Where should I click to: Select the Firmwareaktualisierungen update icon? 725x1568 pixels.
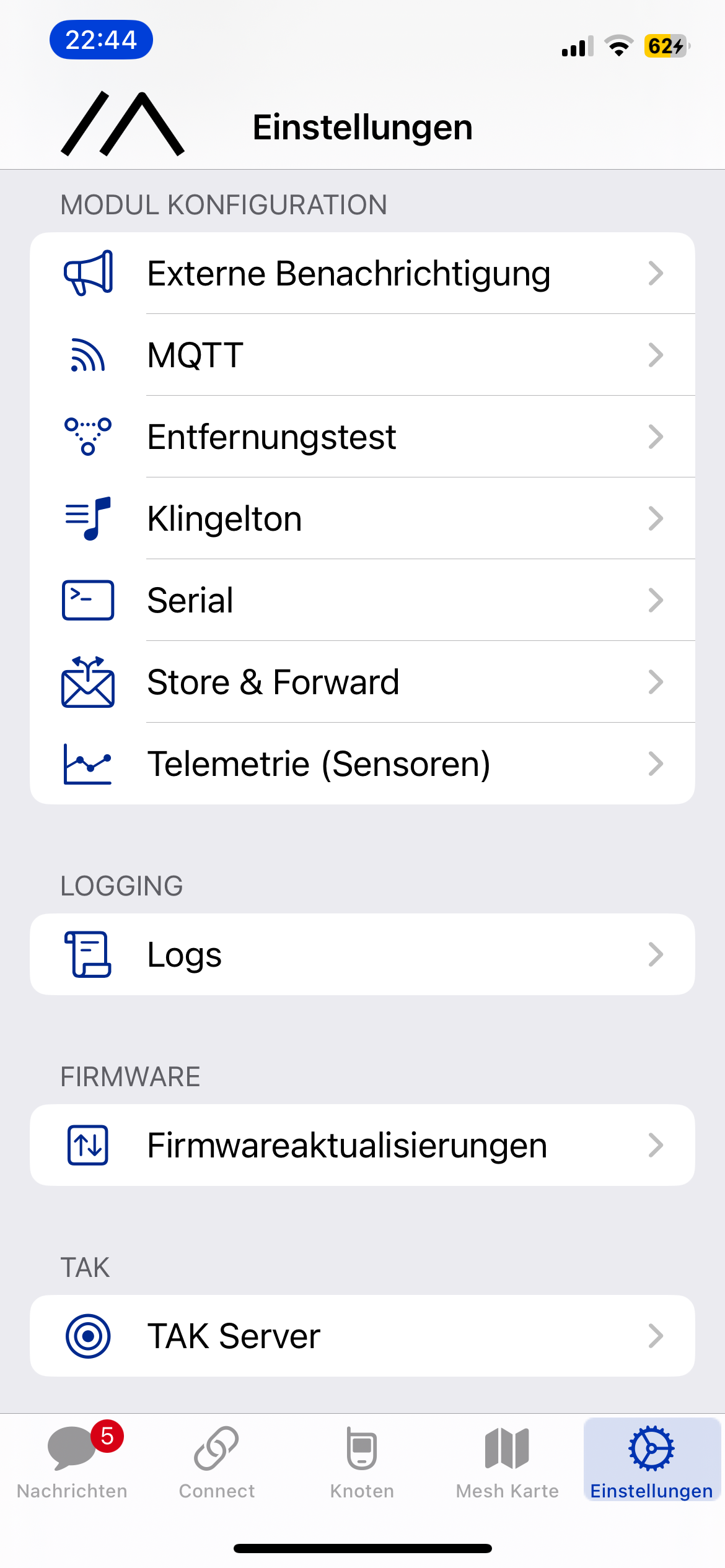point(87,1144)
